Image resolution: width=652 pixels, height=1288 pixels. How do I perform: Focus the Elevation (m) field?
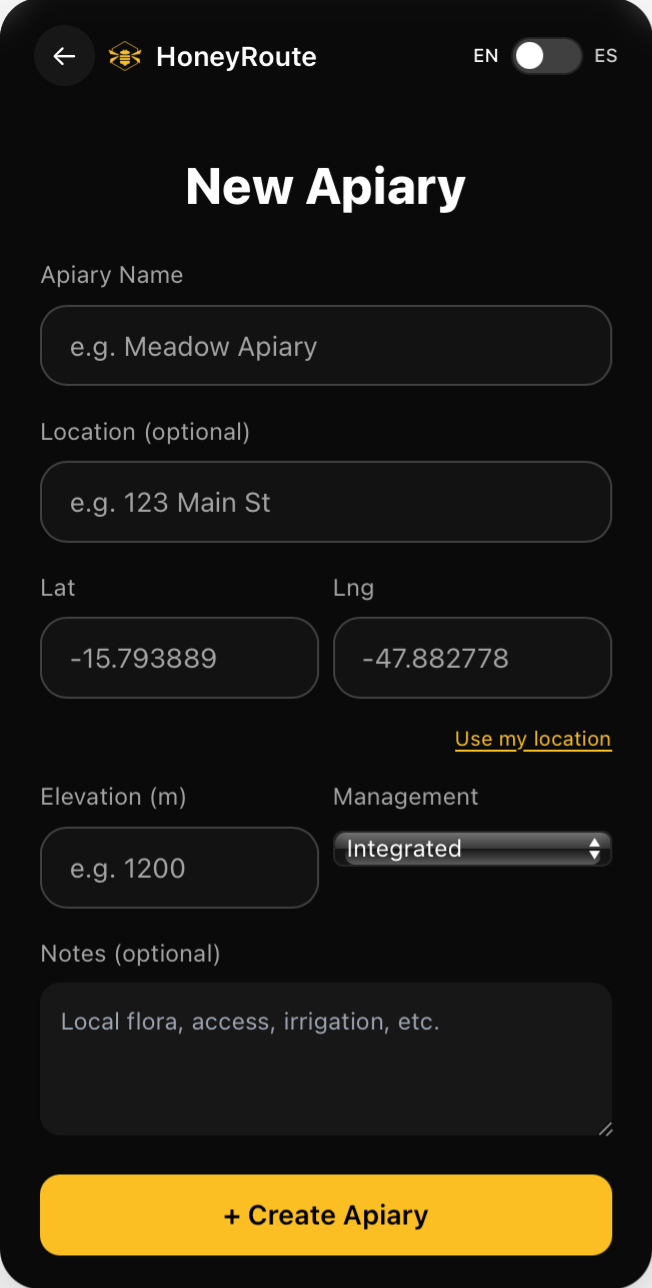point(179,868)
